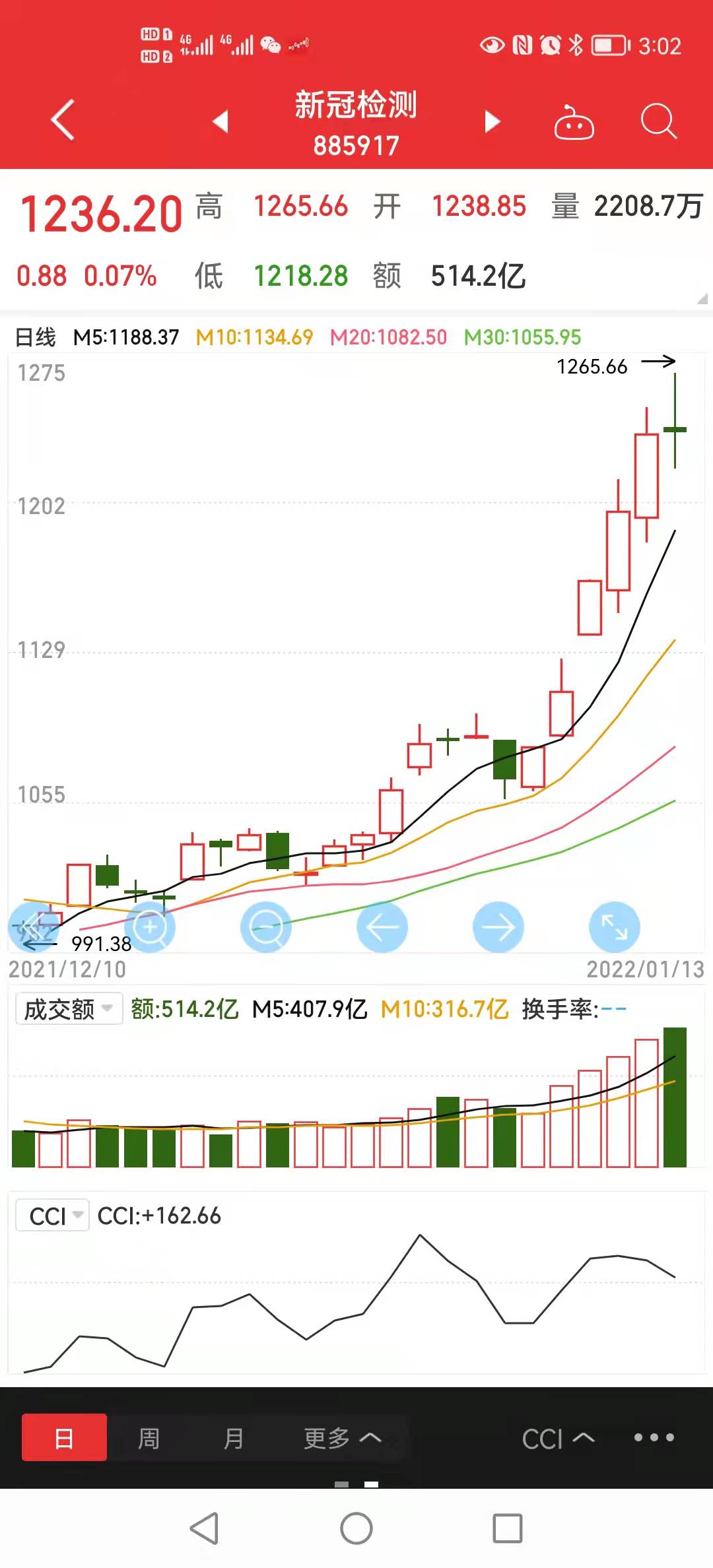This screenshot has height=1568, width=713.
Task: Expand quote details via corner triangle
Action: pos(702,299)
